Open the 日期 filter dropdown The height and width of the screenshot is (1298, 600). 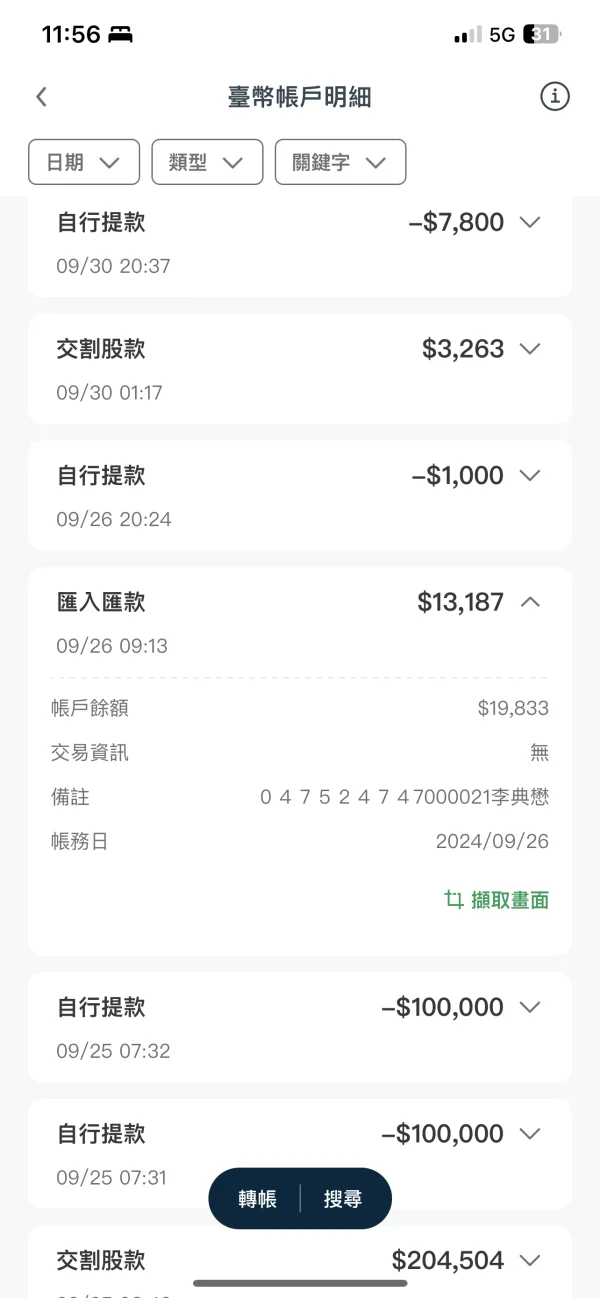[x=84, y=162]
